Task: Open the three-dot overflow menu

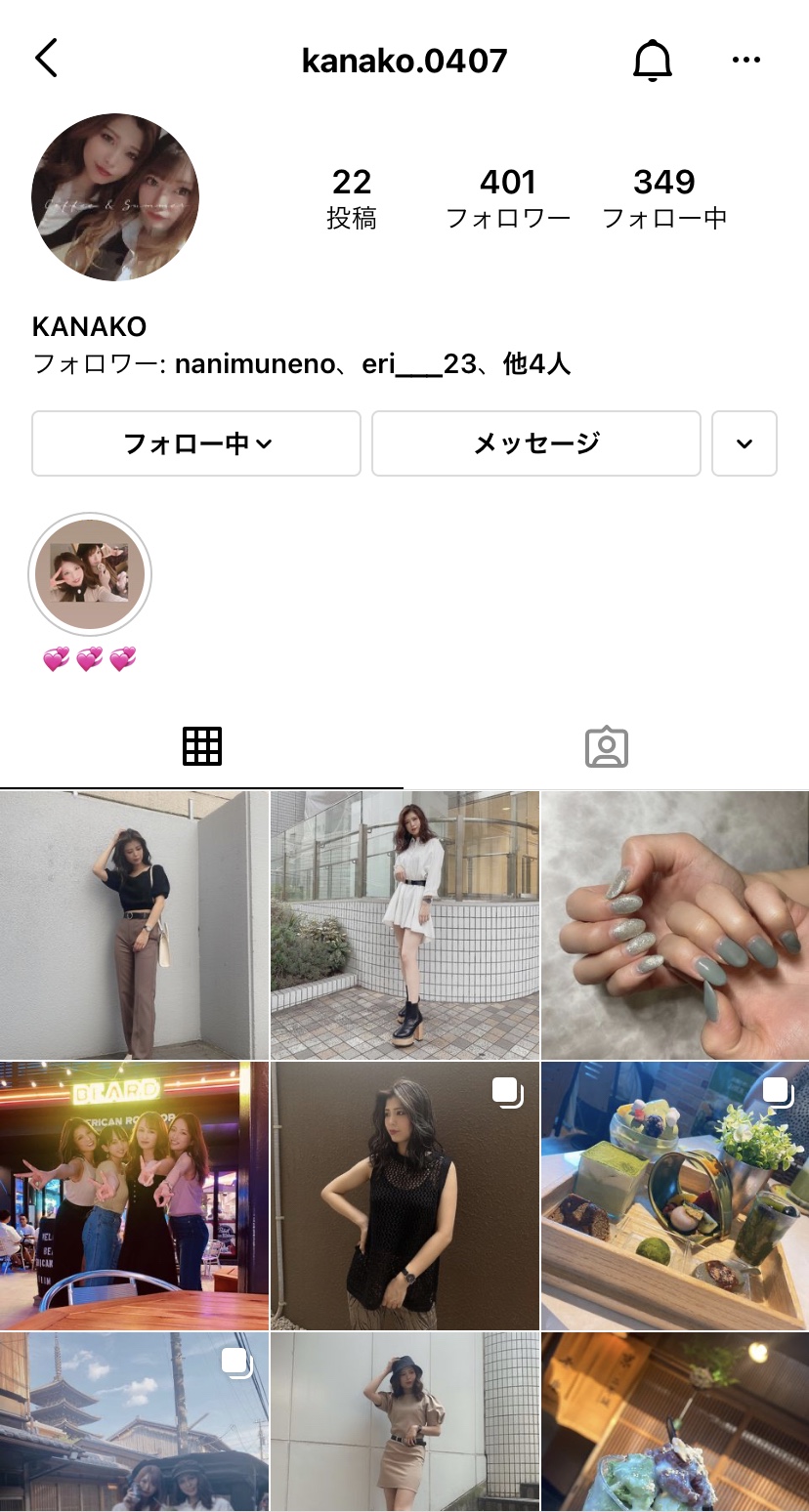Action: coord(745,61)
